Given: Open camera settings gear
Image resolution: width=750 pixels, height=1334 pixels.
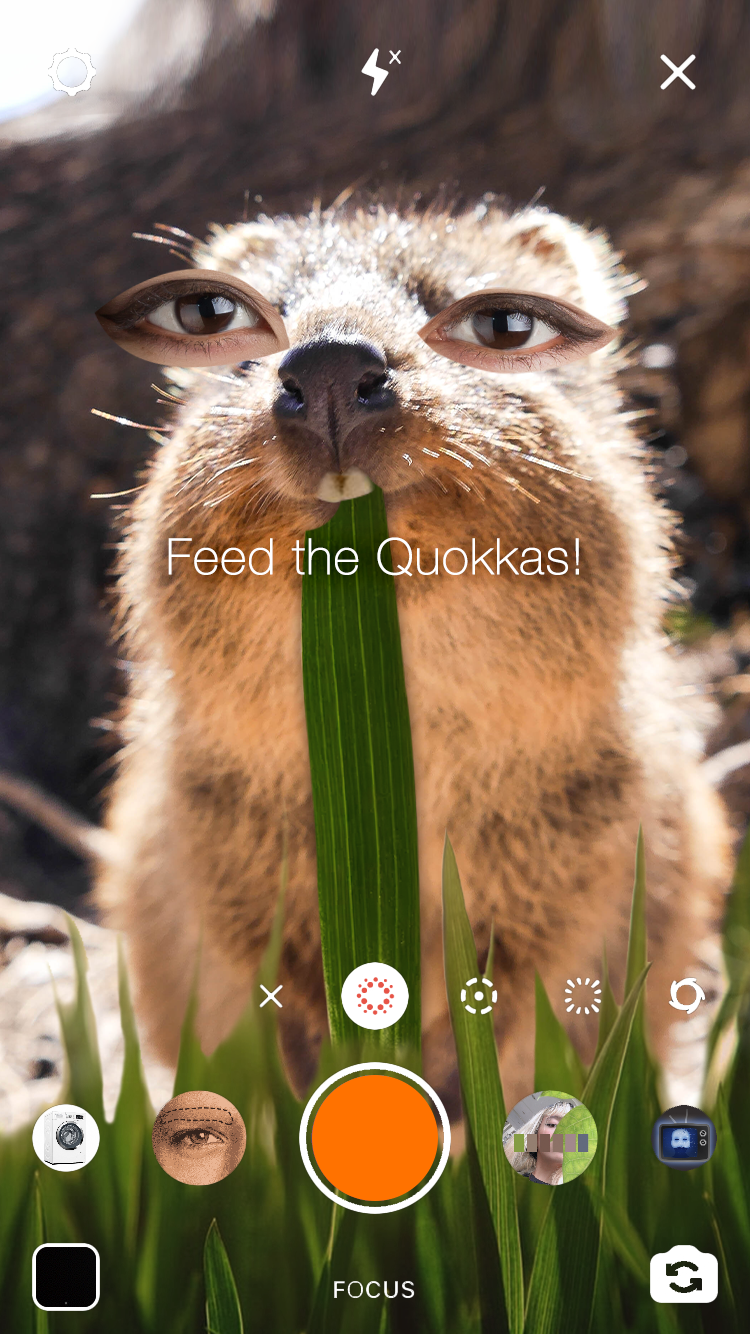Looking at the screenshot, I should point(72,72).
